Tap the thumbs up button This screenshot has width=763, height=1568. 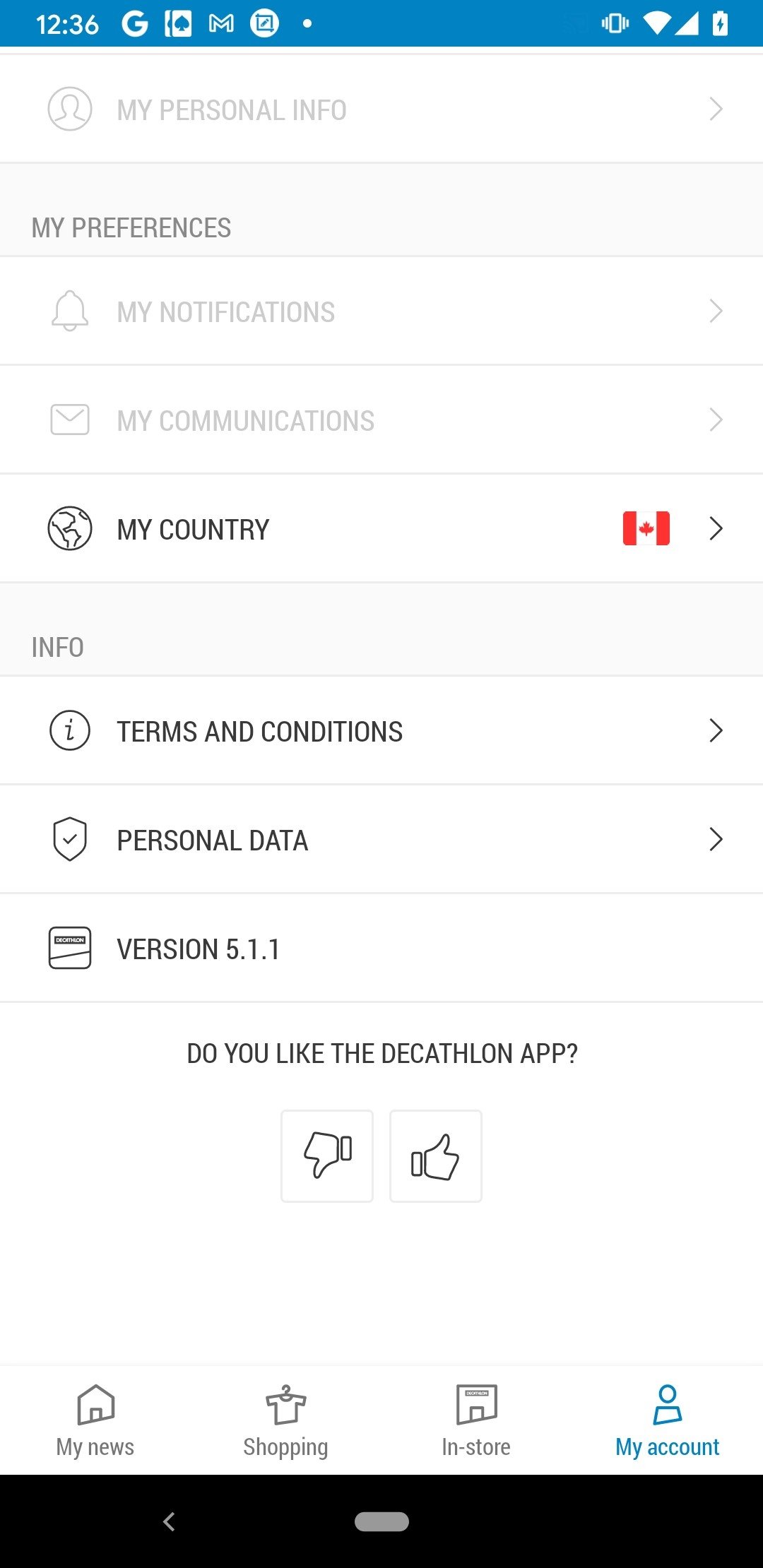pyautogui.click(x=436, y=1156)
